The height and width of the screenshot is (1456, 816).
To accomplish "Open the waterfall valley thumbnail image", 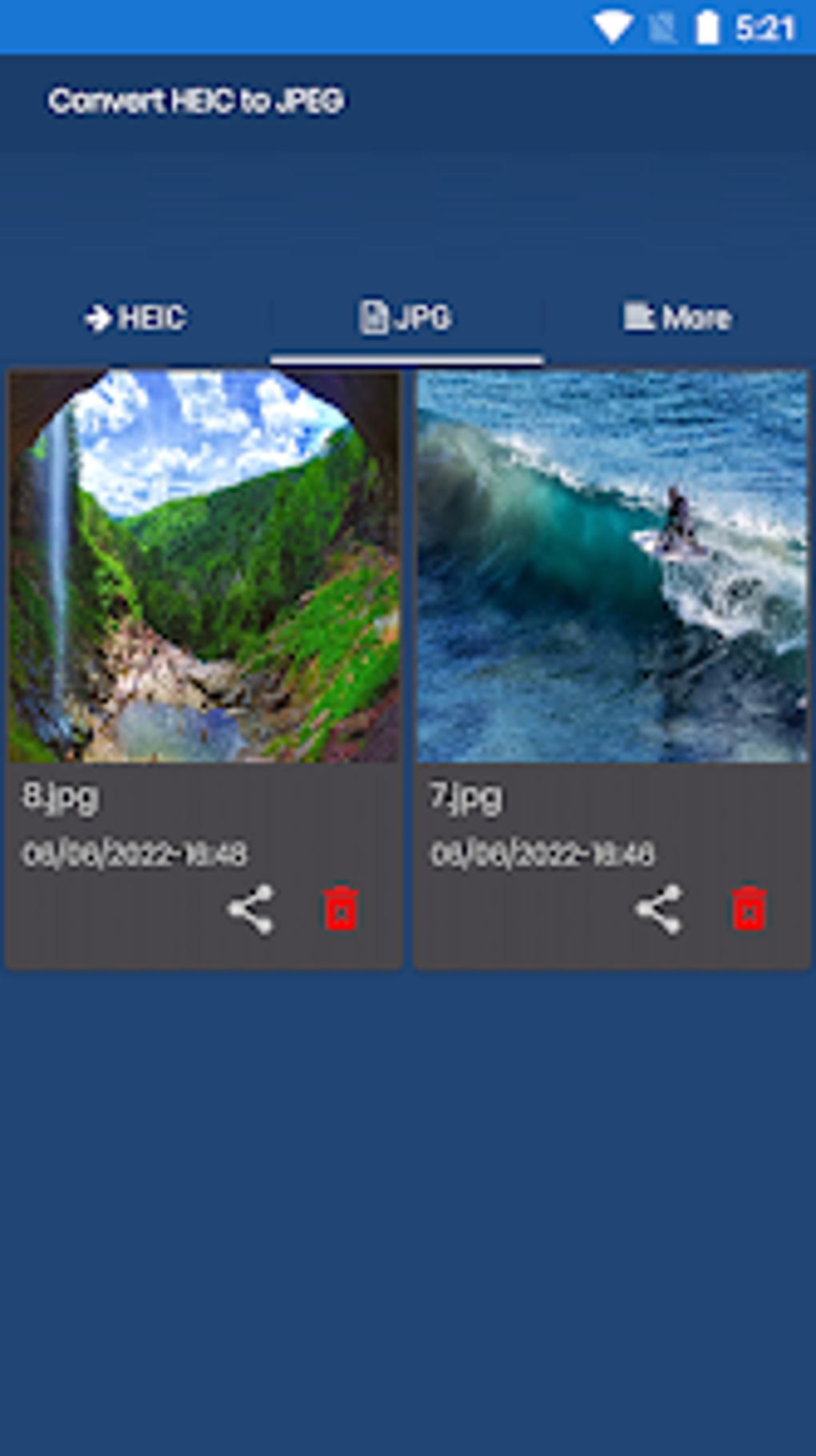I will point(202,565).
